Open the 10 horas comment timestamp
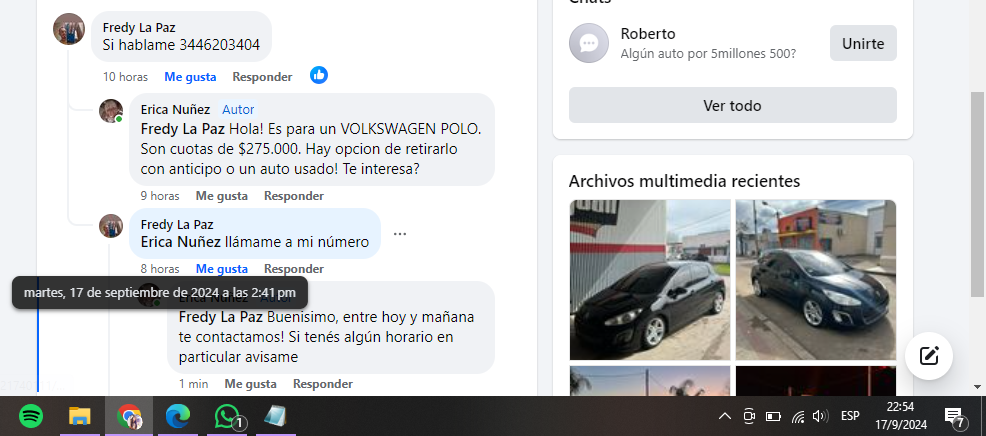986x436 pixels. click(x=125, y=77)
